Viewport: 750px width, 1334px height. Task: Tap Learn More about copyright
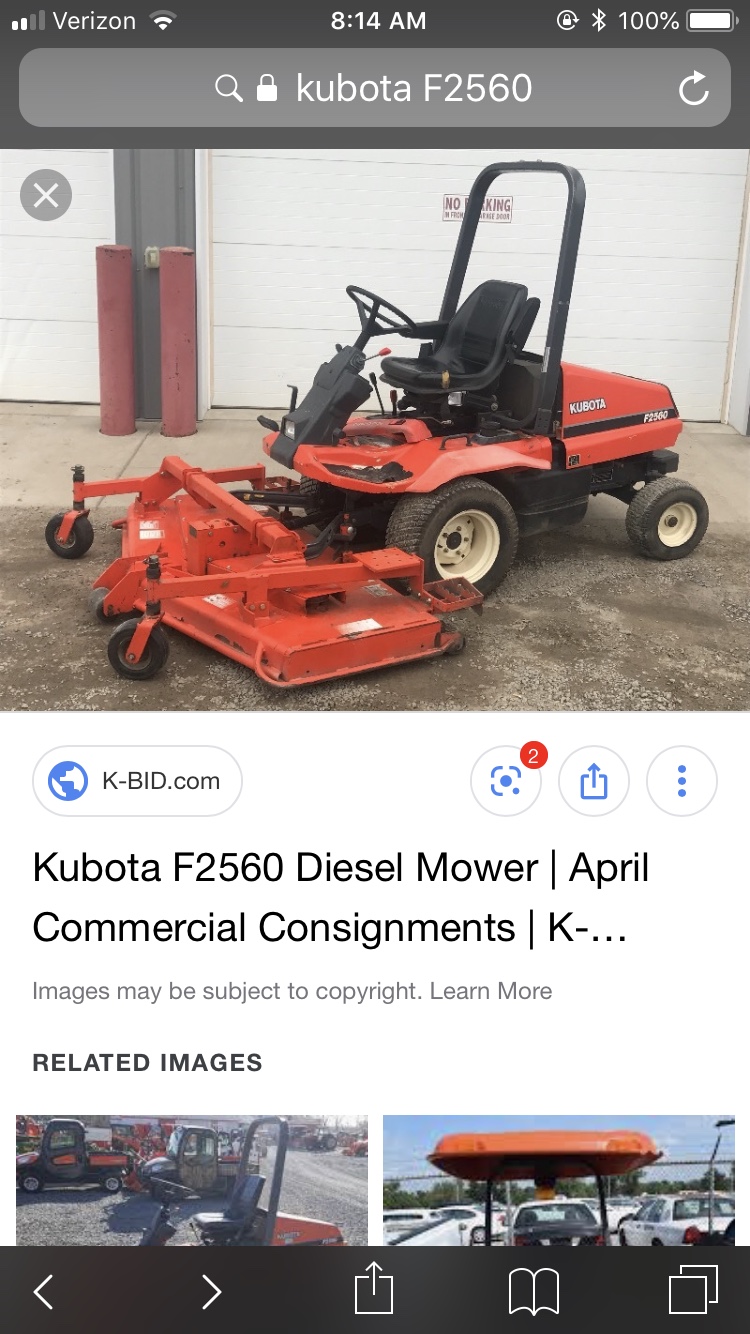point(491,991)
